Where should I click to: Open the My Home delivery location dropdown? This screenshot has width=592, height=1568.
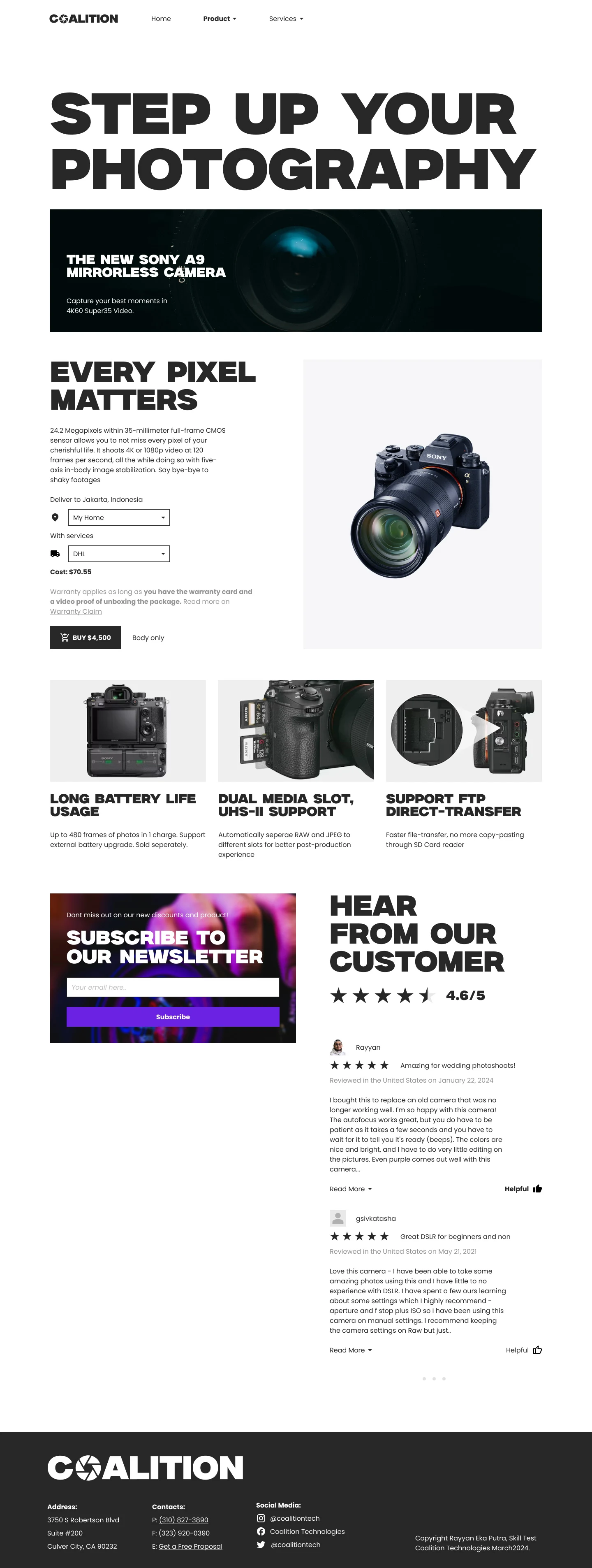[x=119, y=517]
